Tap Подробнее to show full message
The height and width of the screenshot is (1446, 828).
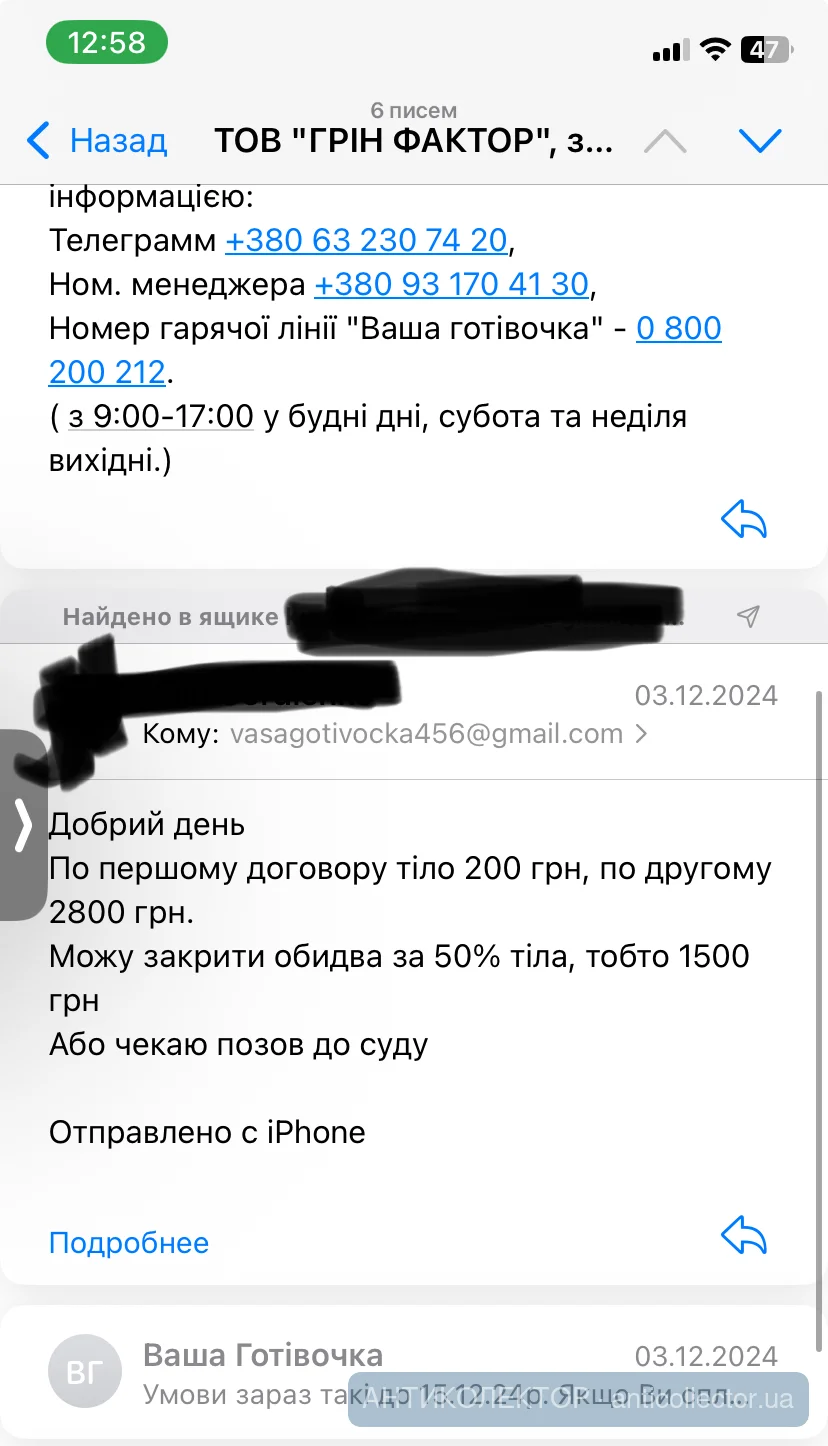[x=129, y=1243]
